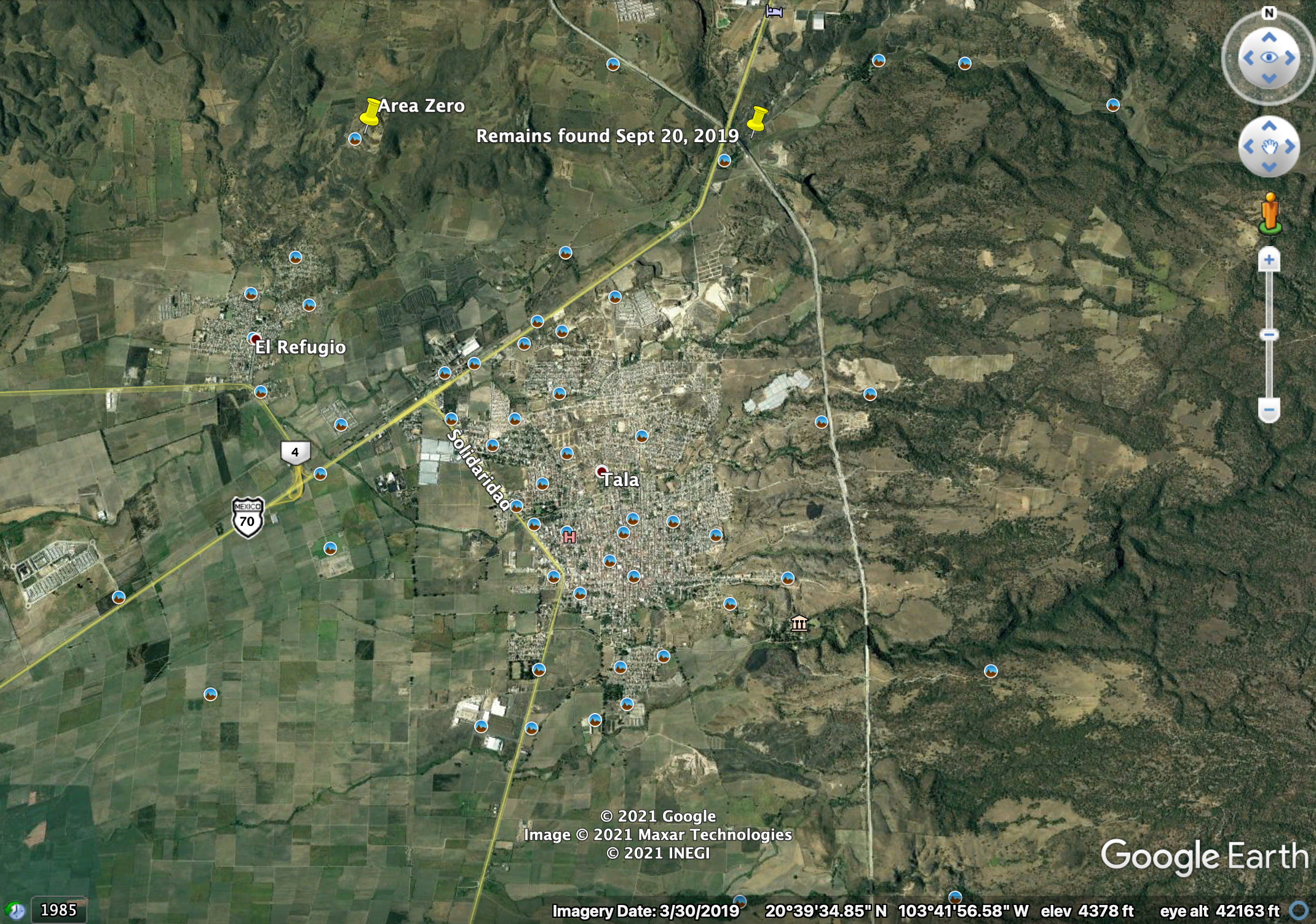This screenshot has height=924, width=1316.
Task: Open the 1985 historical imagery button
Action: click(58, 910)
